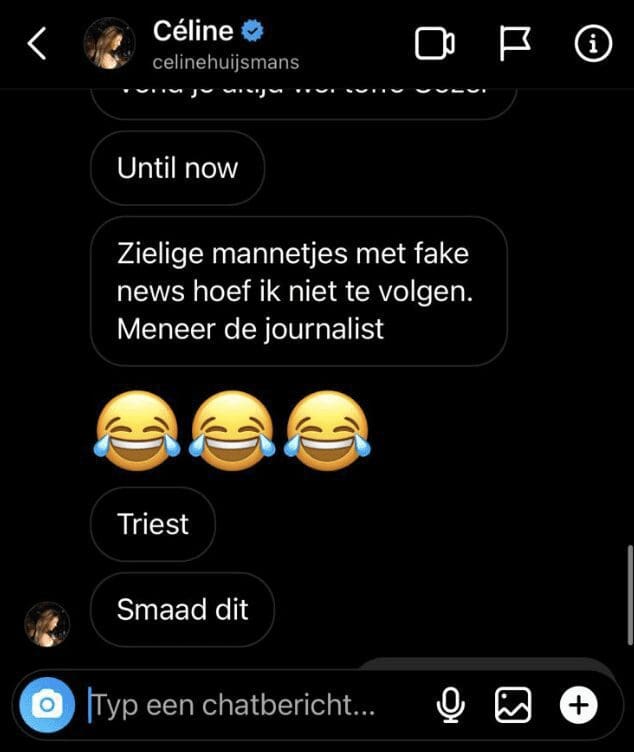The width and height of the screenshot is (634, 752).
Task: Open the camera from the message bar
Action: 46,706
